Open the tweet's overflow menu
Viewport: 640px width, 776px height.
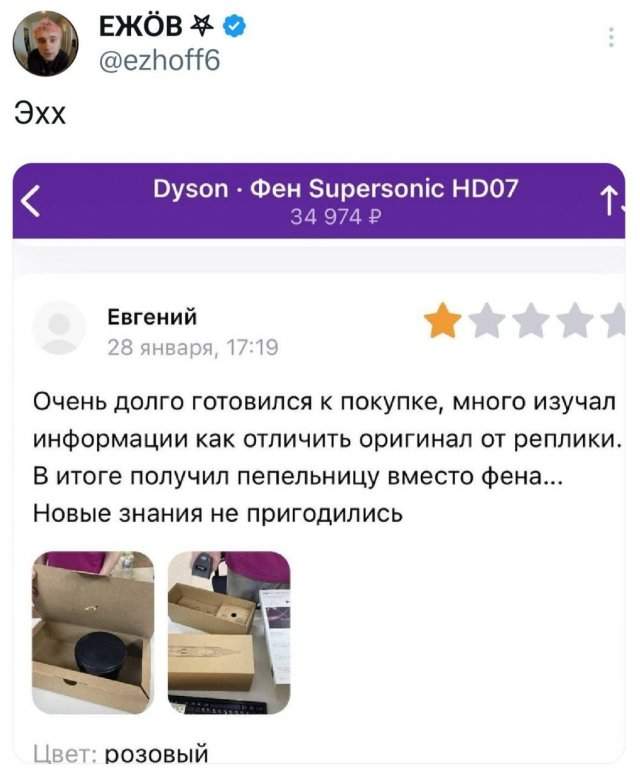click(x=611, y=38)
